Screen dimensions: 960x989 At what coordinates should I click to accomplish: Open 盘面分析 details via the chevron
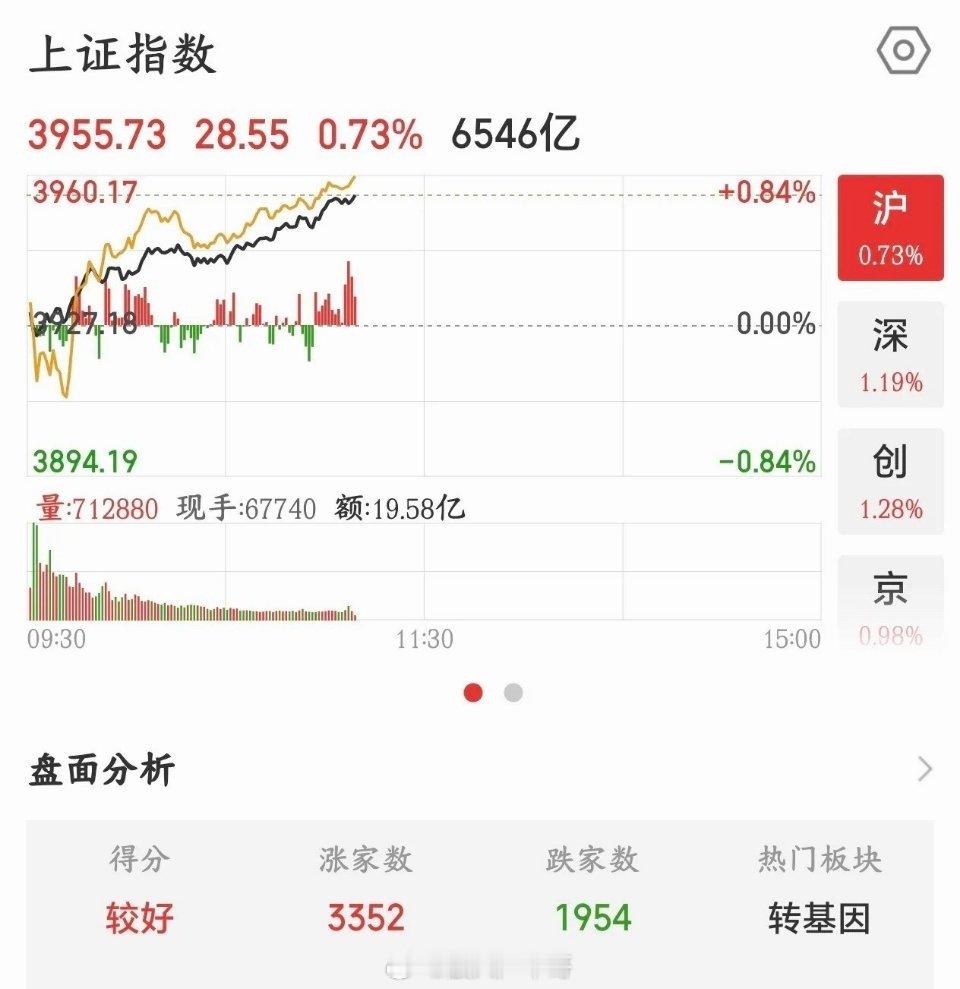pyautogui.click(x=925, y=769)
